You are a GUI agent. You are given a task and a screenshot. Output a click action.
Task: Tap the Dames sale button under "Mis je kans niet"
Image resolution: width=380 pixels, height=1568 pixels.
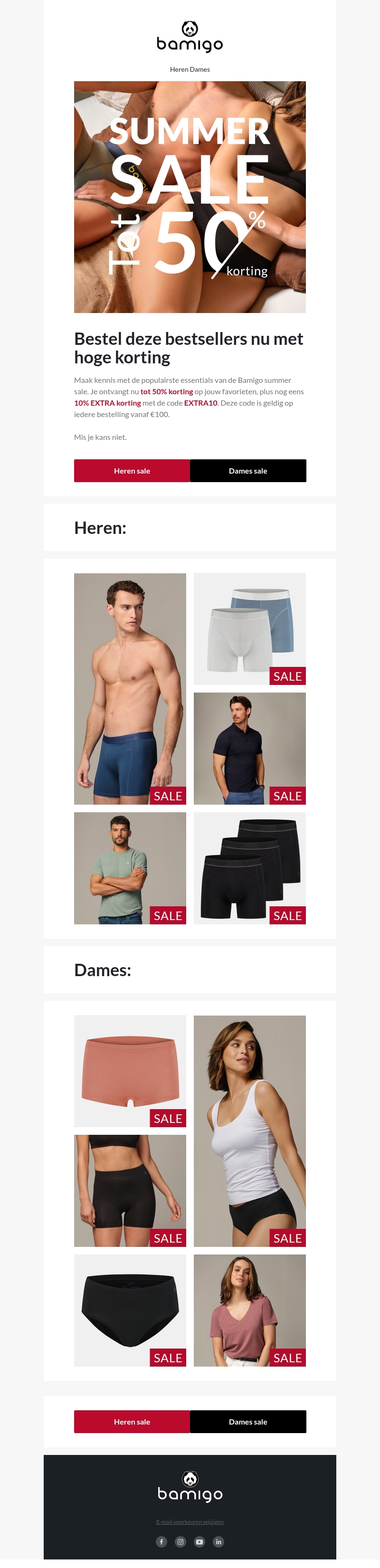pyautogui.click(x=248, y=471)
